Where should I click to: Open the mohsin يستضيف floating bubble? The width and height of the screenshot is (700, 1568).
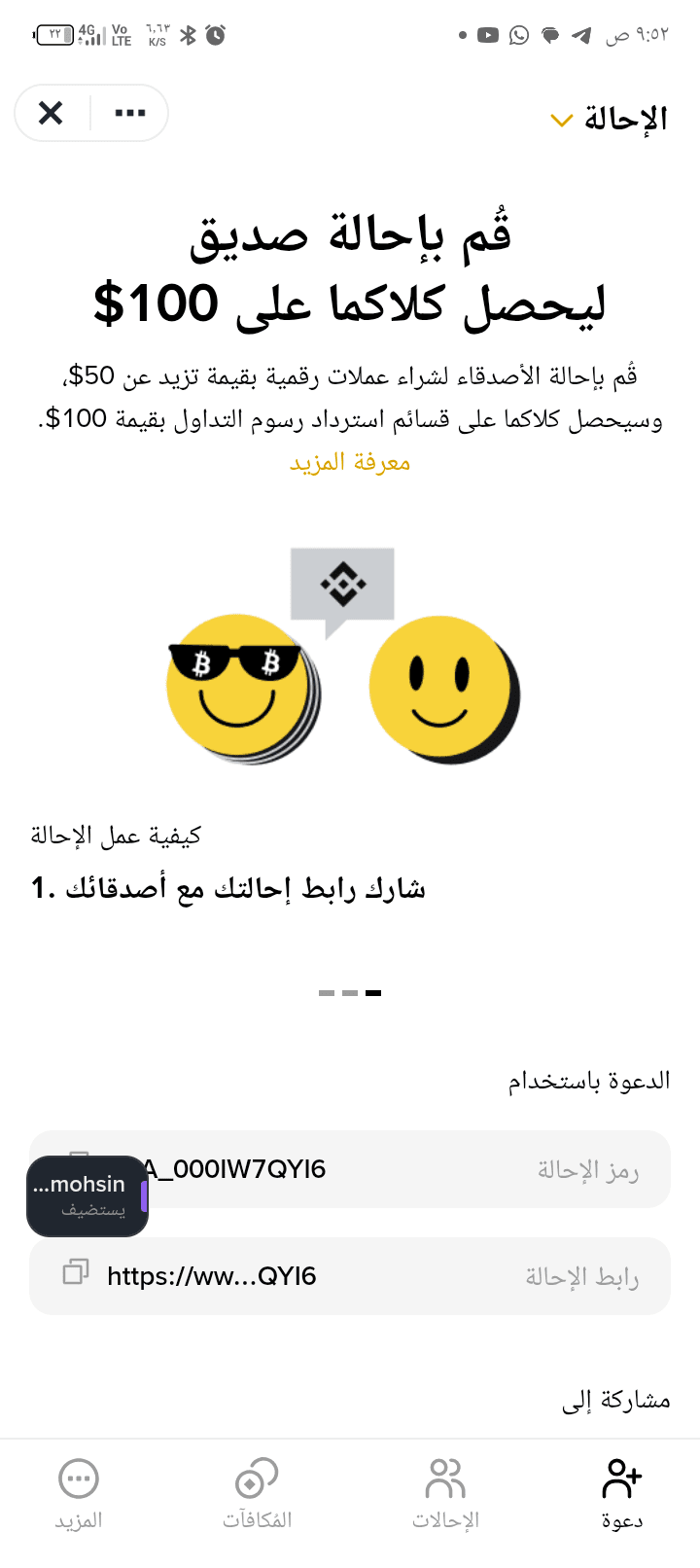pos(87,1196)
